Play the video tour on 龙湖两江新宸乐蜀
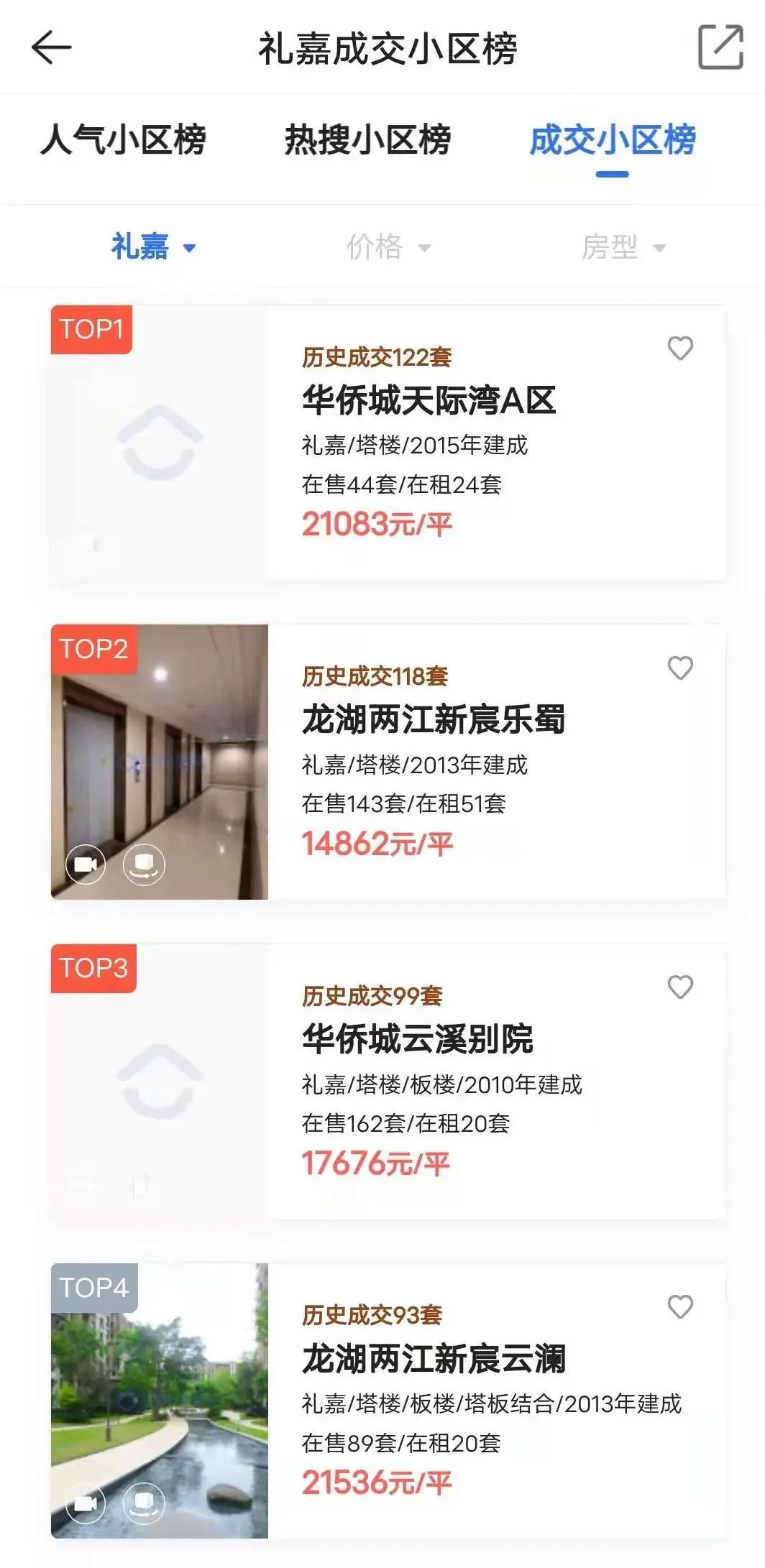The image size is (765, 1568). pyautogui.click(x=86, y=865)
